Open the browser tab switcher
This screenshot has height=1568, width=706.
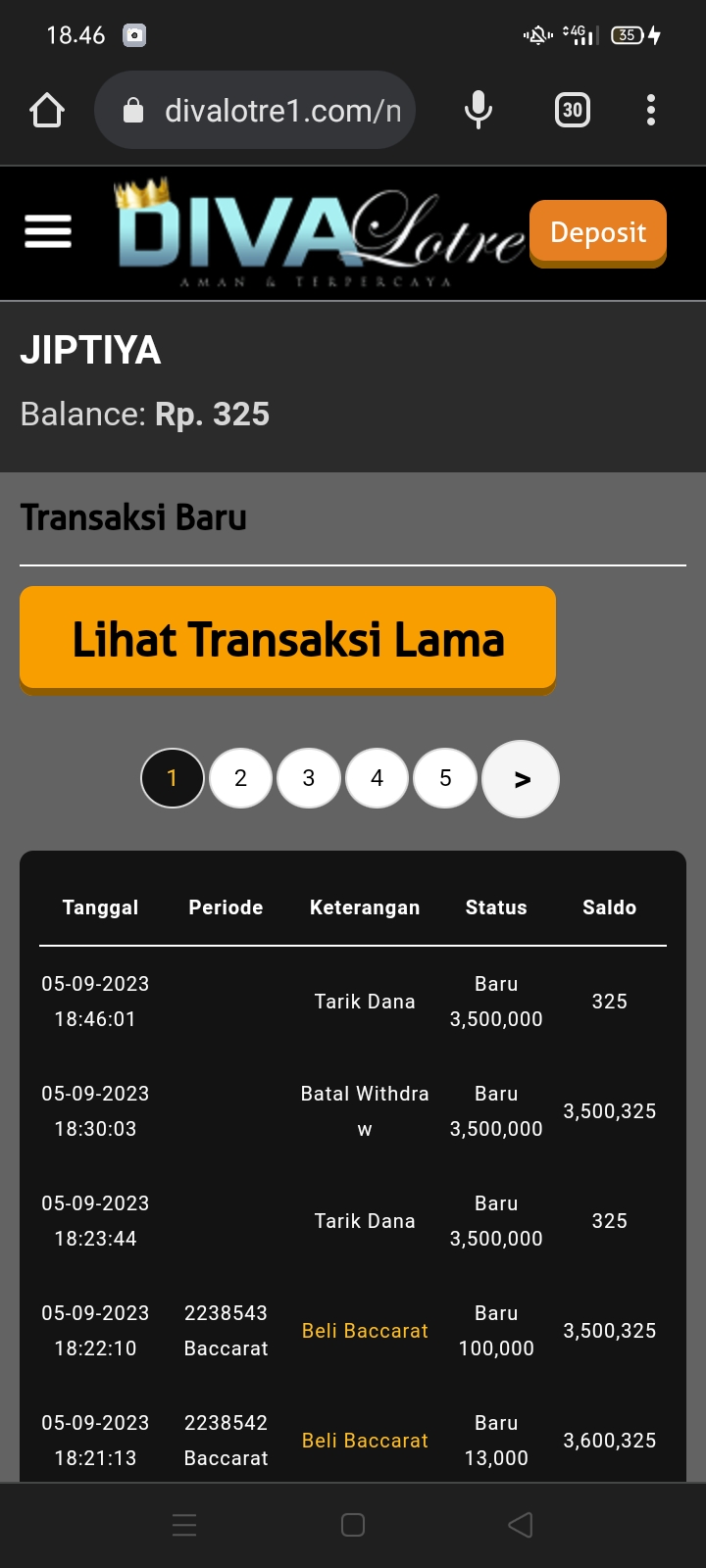573,110
